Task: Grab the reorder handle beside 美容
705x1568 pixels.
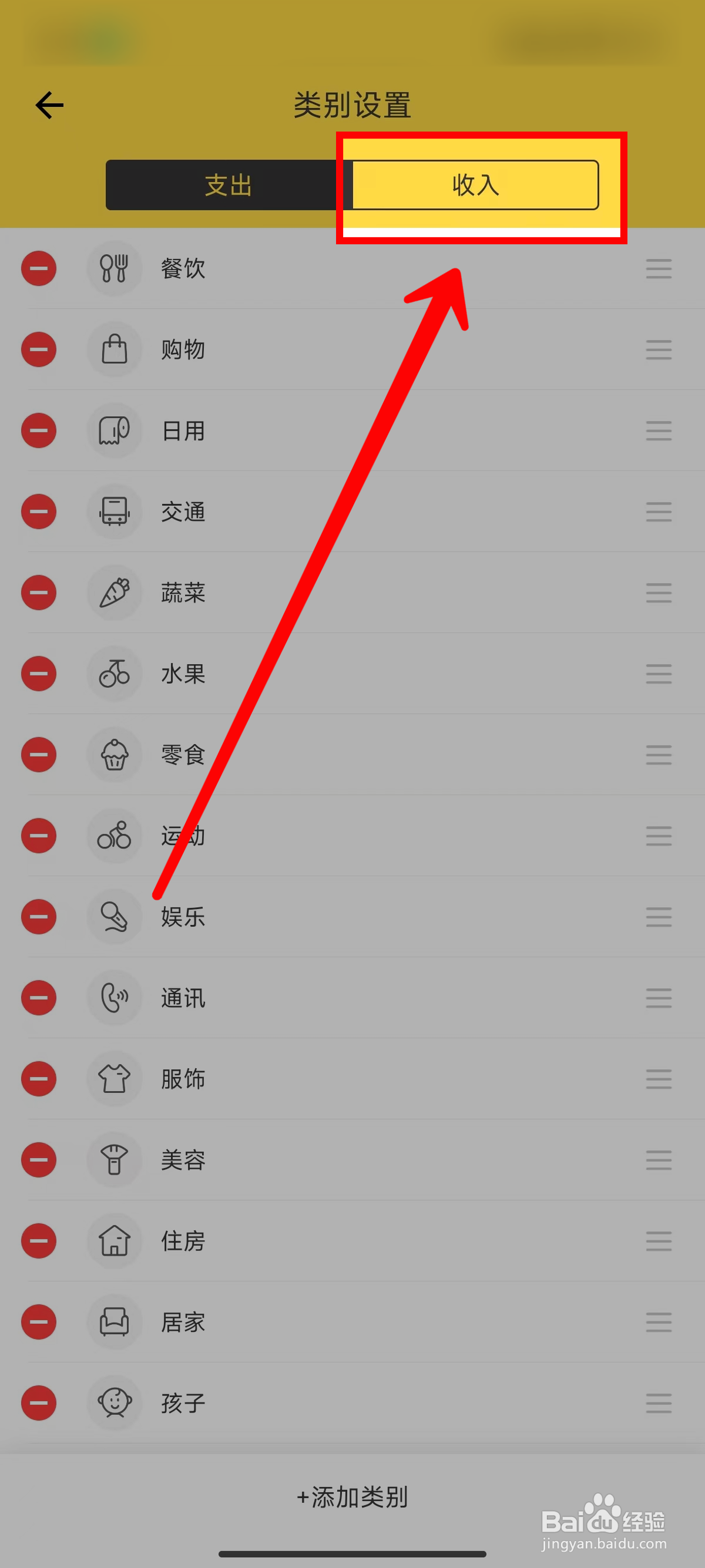Action: (658, 1160)
